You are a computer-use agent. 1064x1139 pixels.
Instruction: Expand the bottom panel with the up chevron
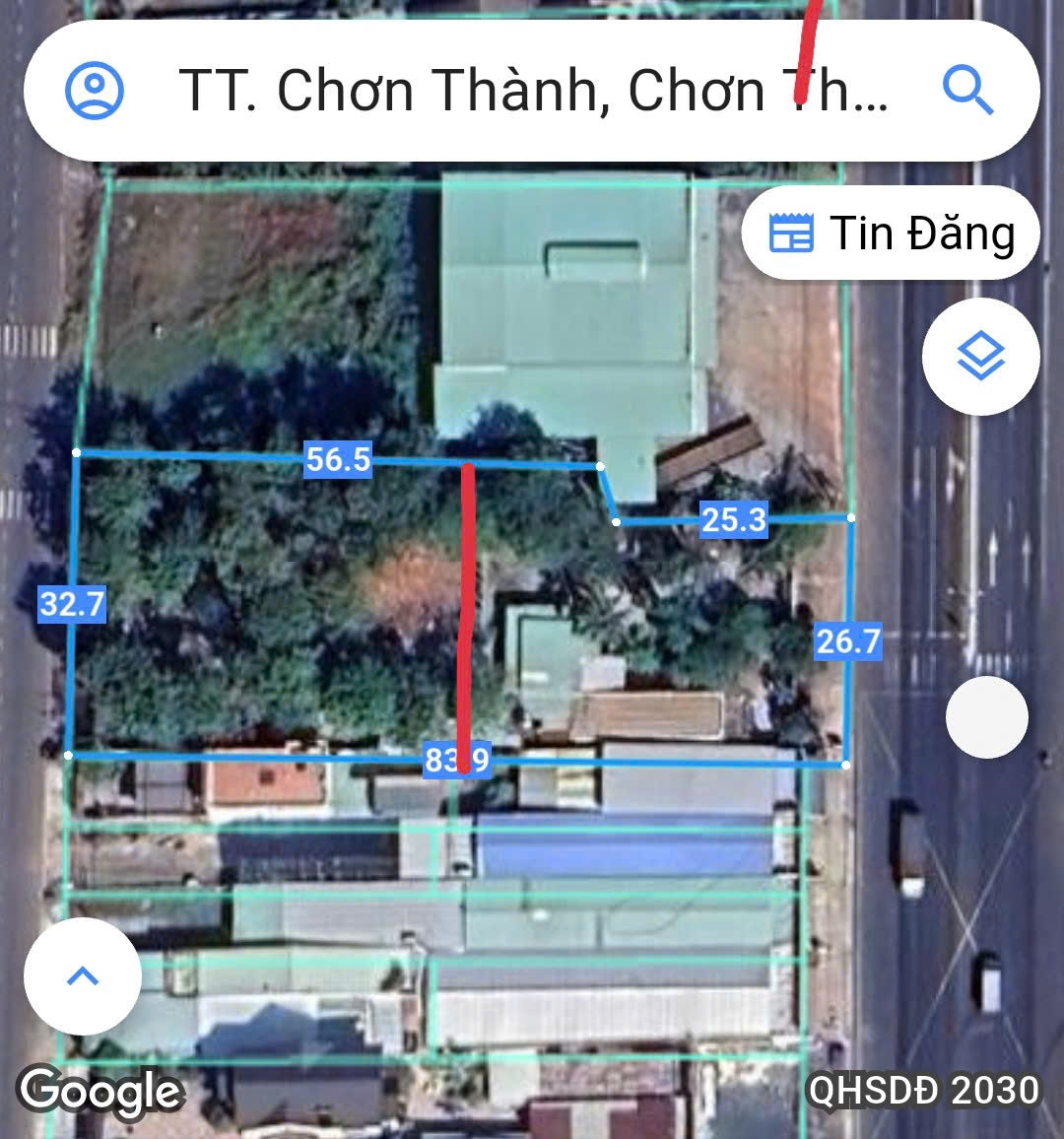click(x=83, y=976)
